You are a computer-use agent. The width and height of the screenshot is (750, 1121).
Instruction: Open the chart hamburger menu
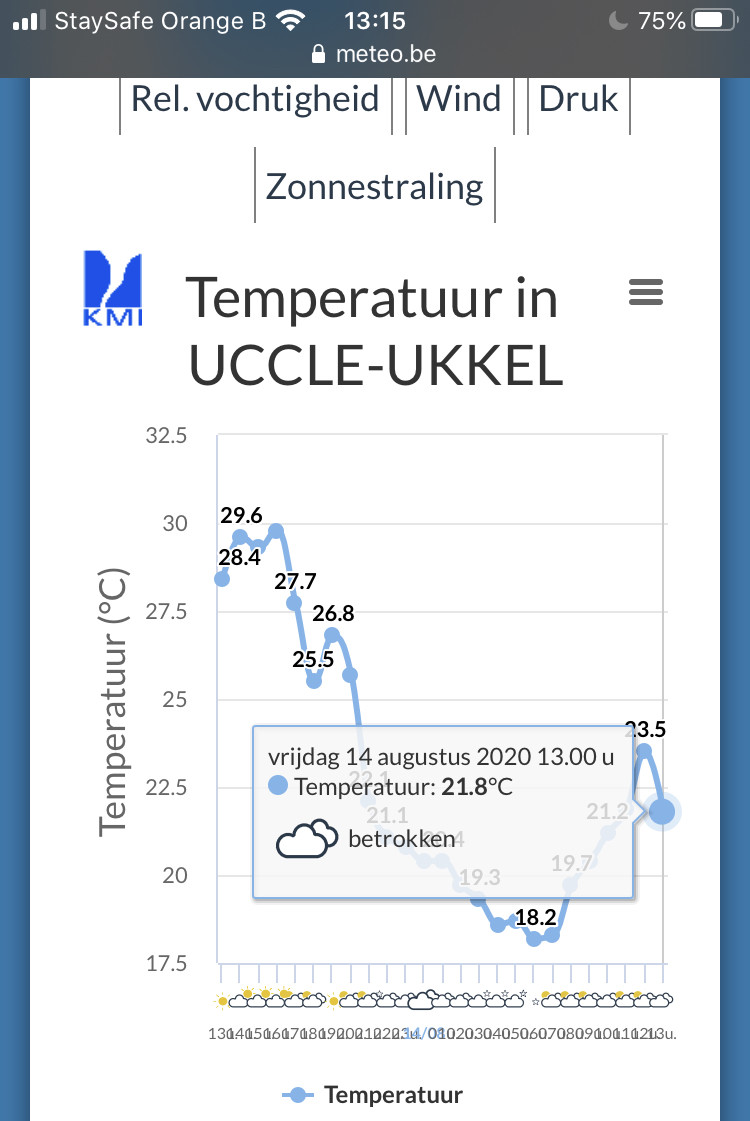(x=646, y=292)
